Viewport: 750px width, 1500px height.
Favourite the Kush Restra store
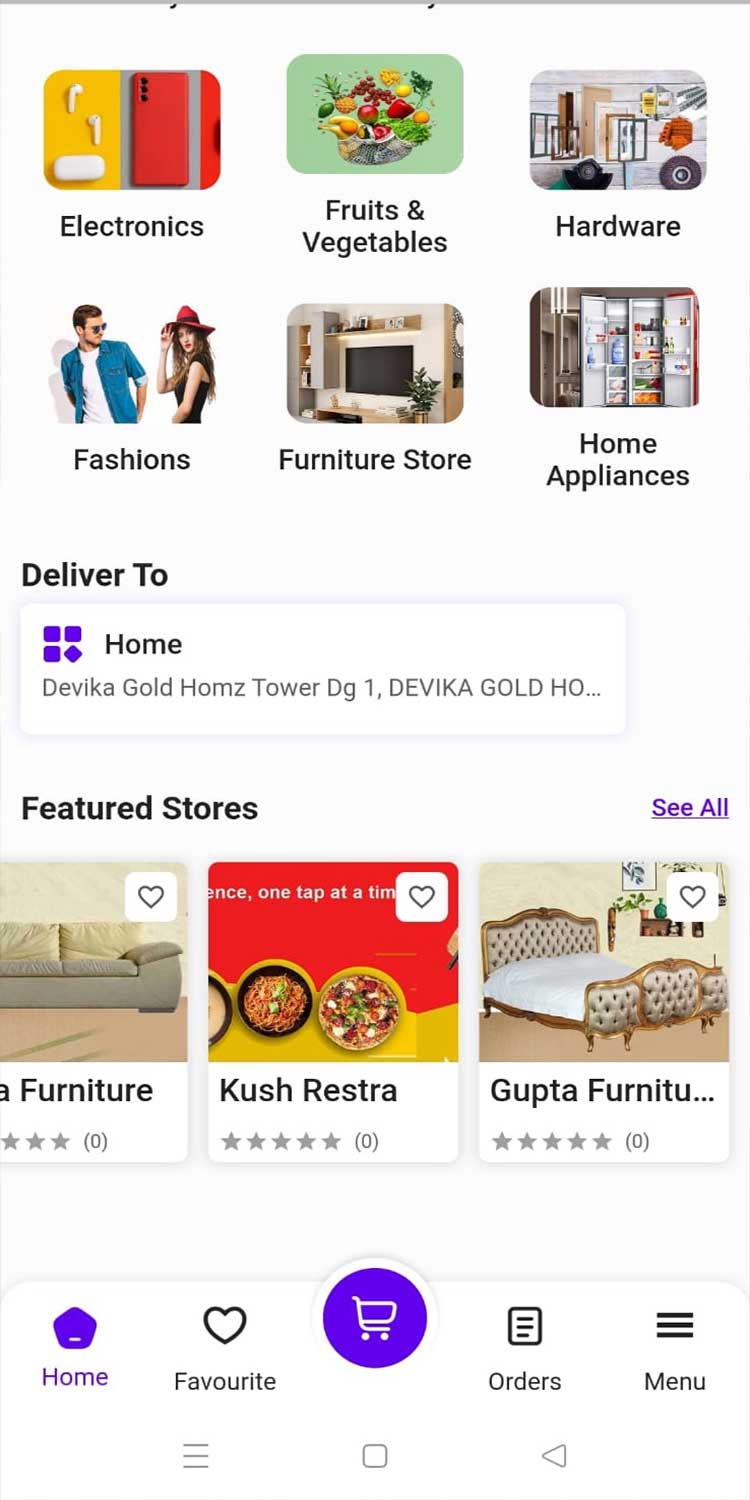[x=421, y=897]
